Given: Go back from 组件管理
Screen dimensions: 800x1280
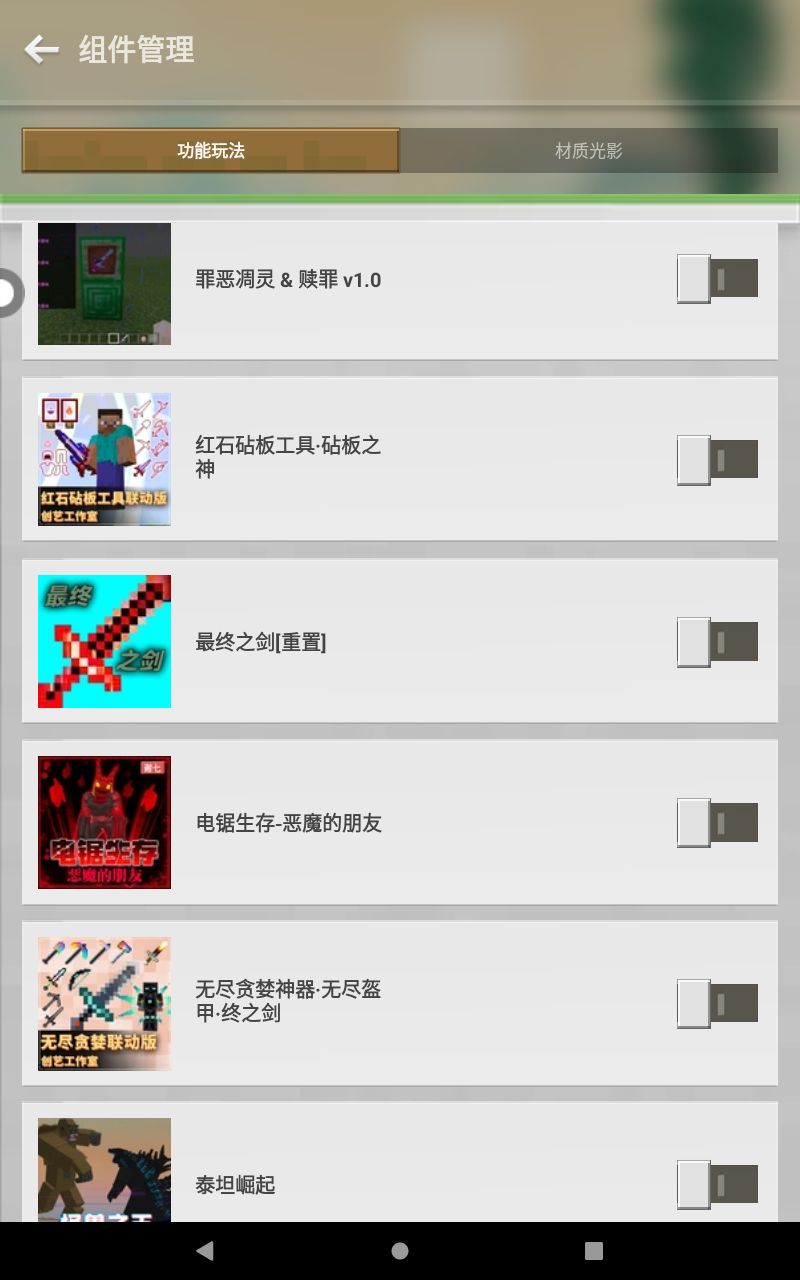Looking at the screenshot, I should pyautogui.click(x=41, y=49).
